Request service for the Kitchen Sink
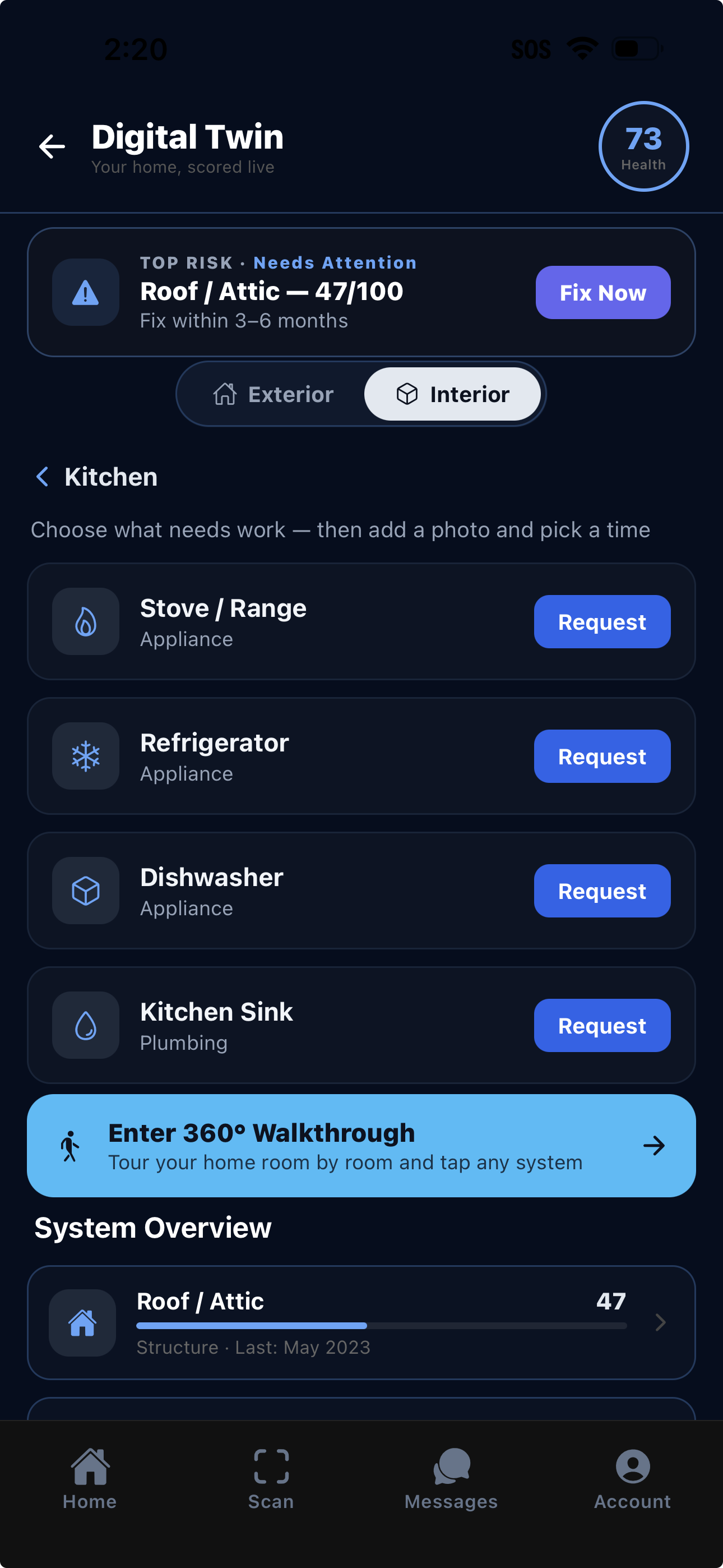 (602, 1025)
